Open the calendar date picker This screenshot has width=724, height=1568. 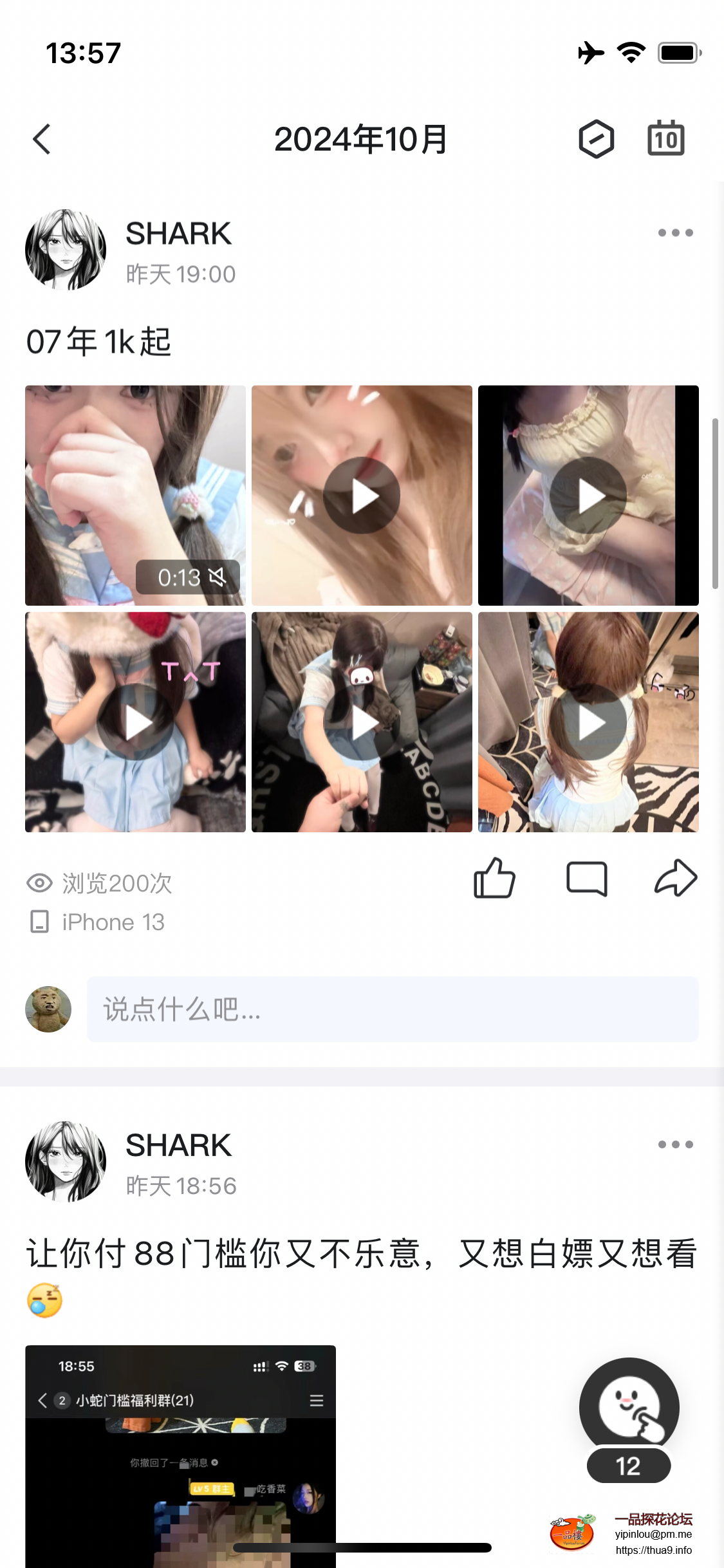tap(665, 139)
